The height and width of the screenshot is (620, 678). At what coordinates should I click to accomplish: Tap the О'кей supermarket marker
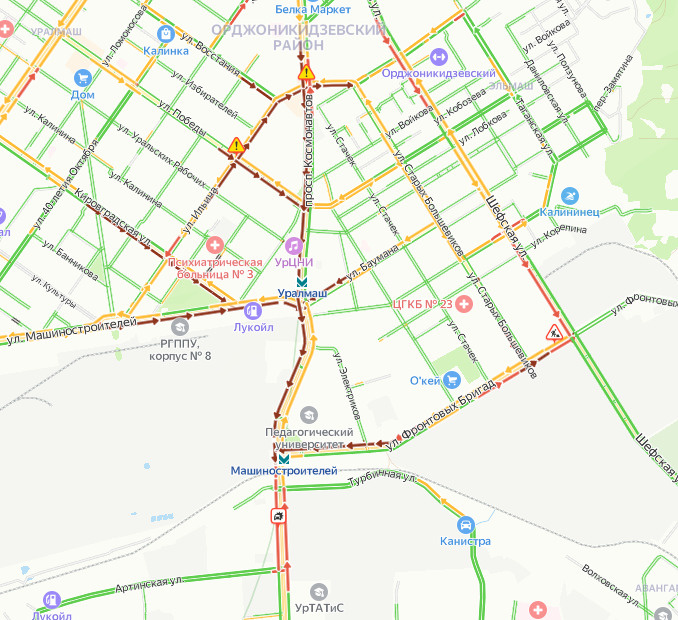point(451,379)
